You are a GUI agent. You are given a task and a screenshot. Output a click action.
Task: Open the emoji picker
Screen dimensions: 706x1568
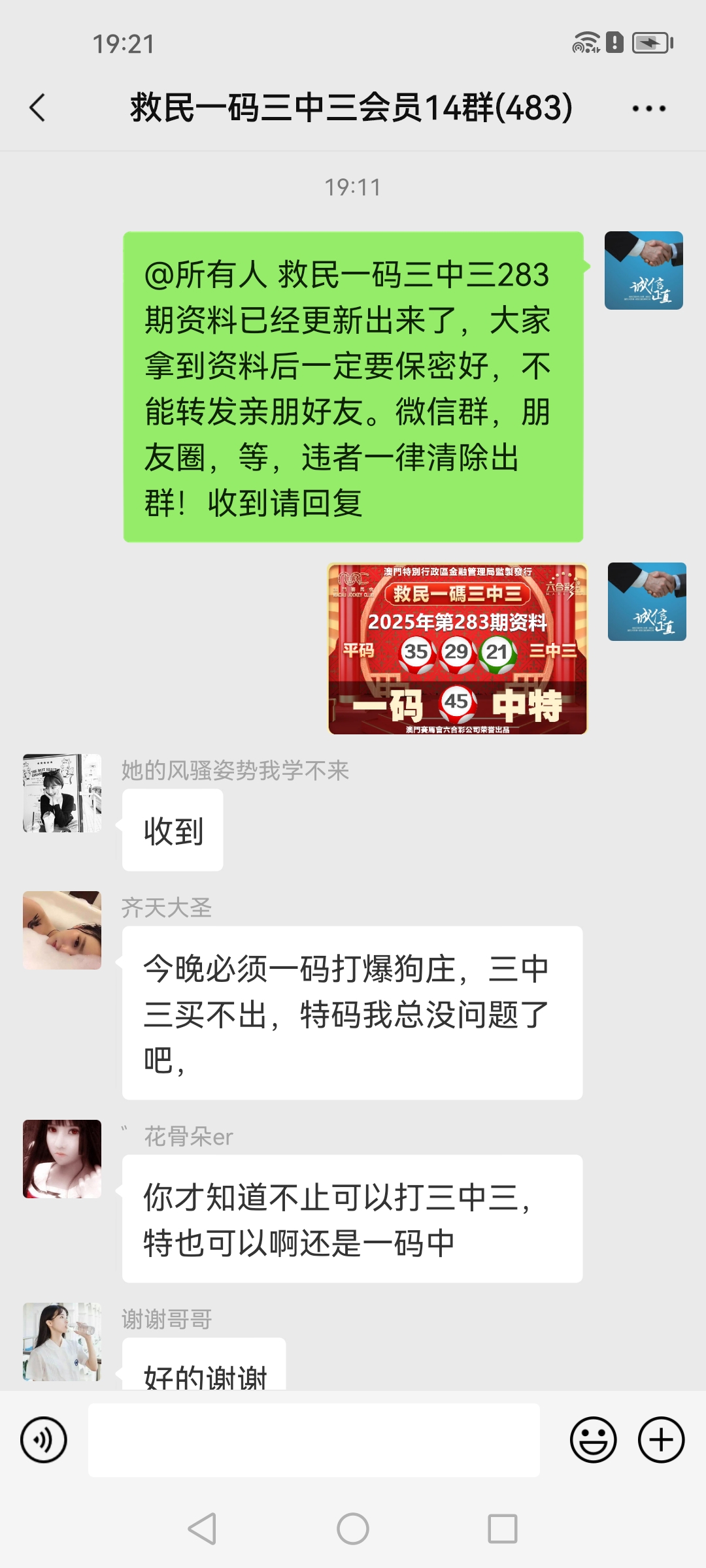pos(593,1439)
